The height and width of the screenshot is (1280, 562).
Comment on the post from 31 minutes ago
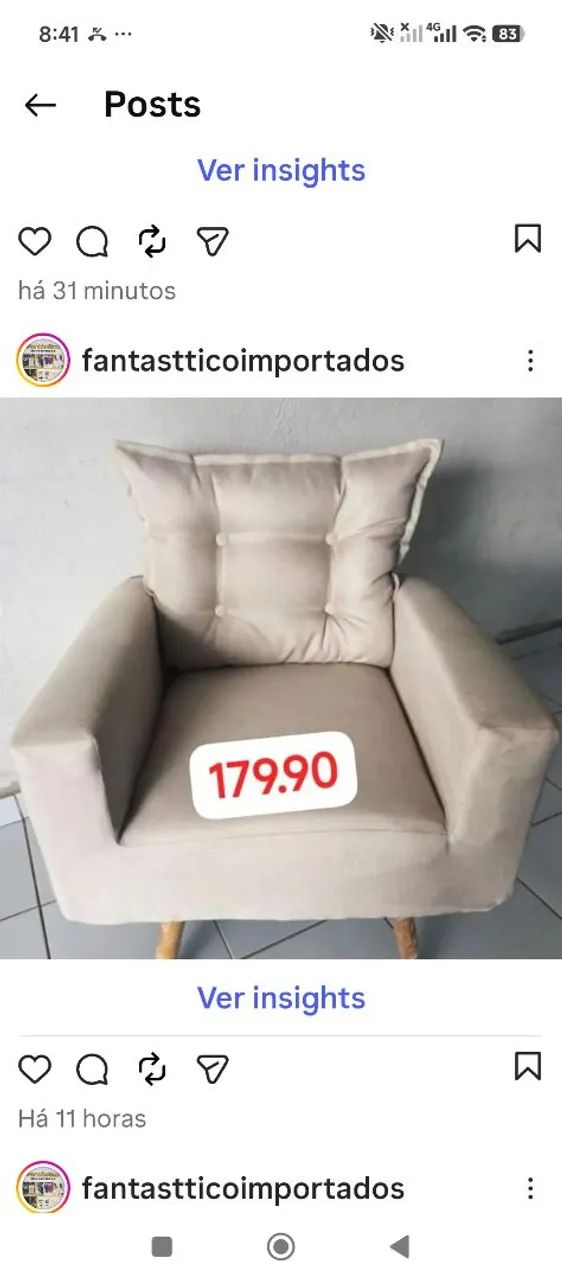coord(93,241)
